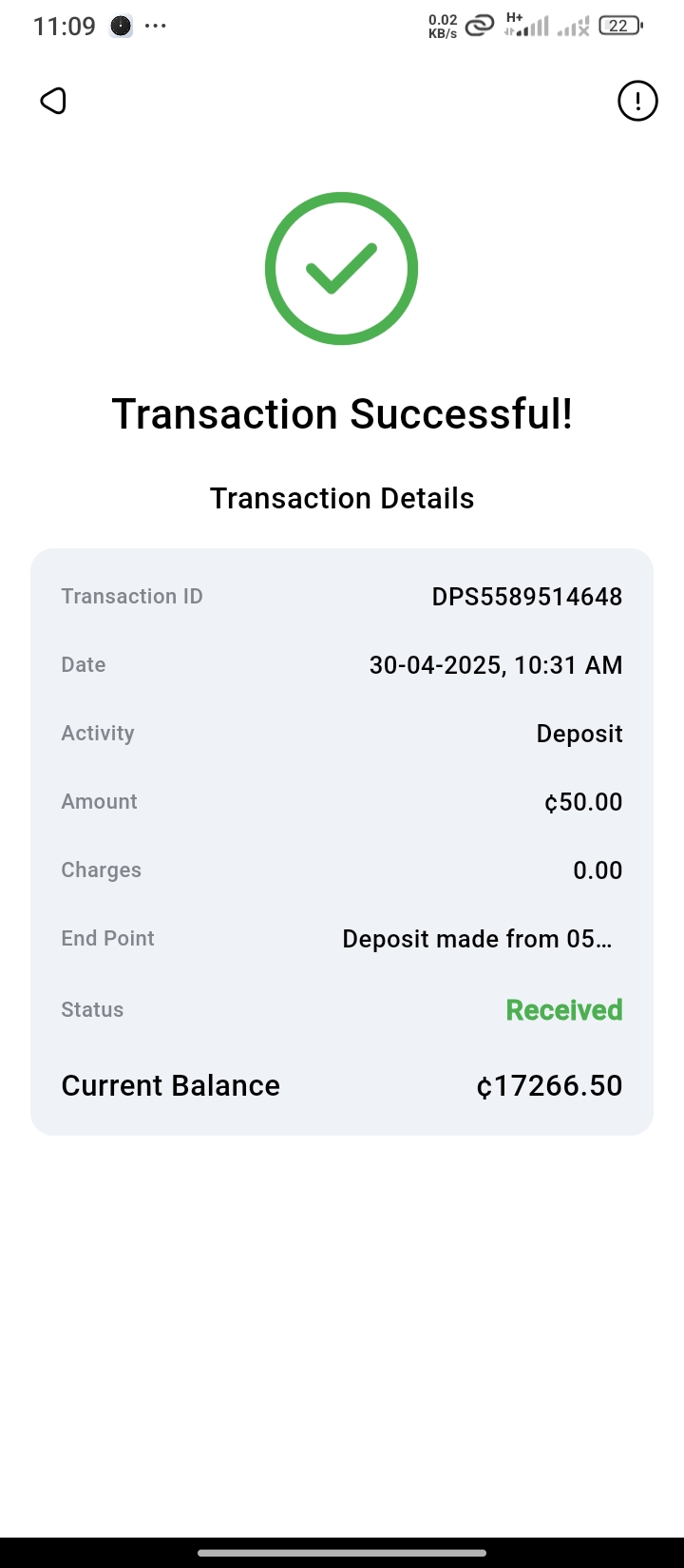
Task: Open the exclamation info icon
Action: click(637, 101)
